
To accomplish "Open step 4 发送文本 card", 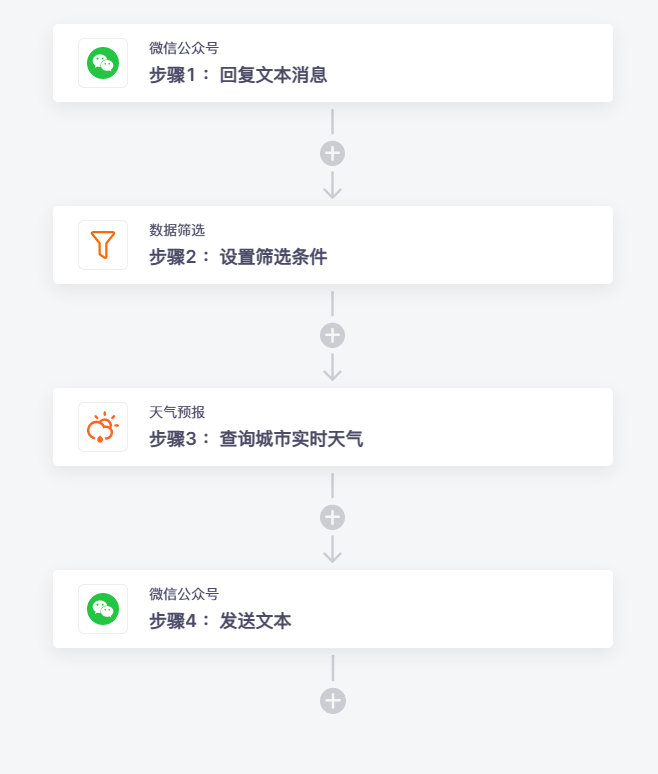I will 332,609.
